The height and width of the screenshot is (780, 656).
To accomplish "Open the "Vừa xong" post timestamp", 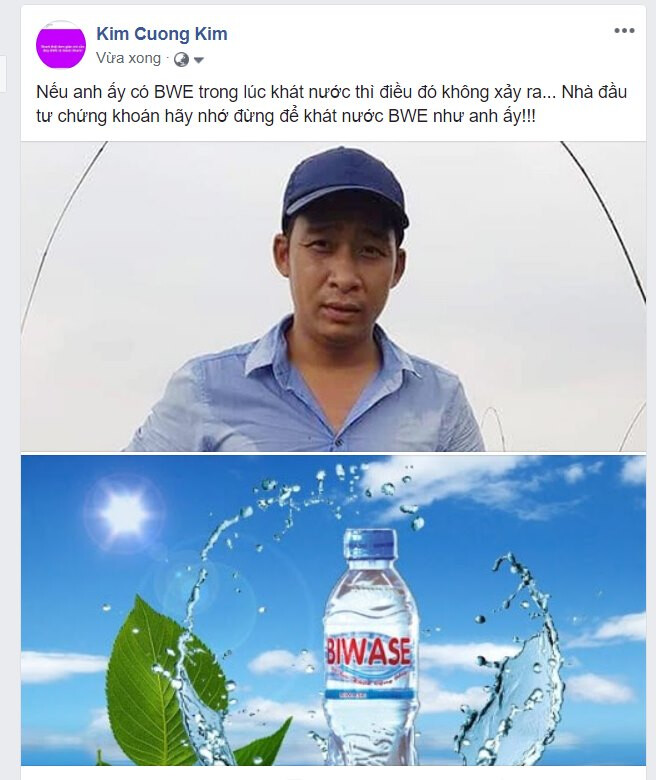I will click(x=129, y=58).
